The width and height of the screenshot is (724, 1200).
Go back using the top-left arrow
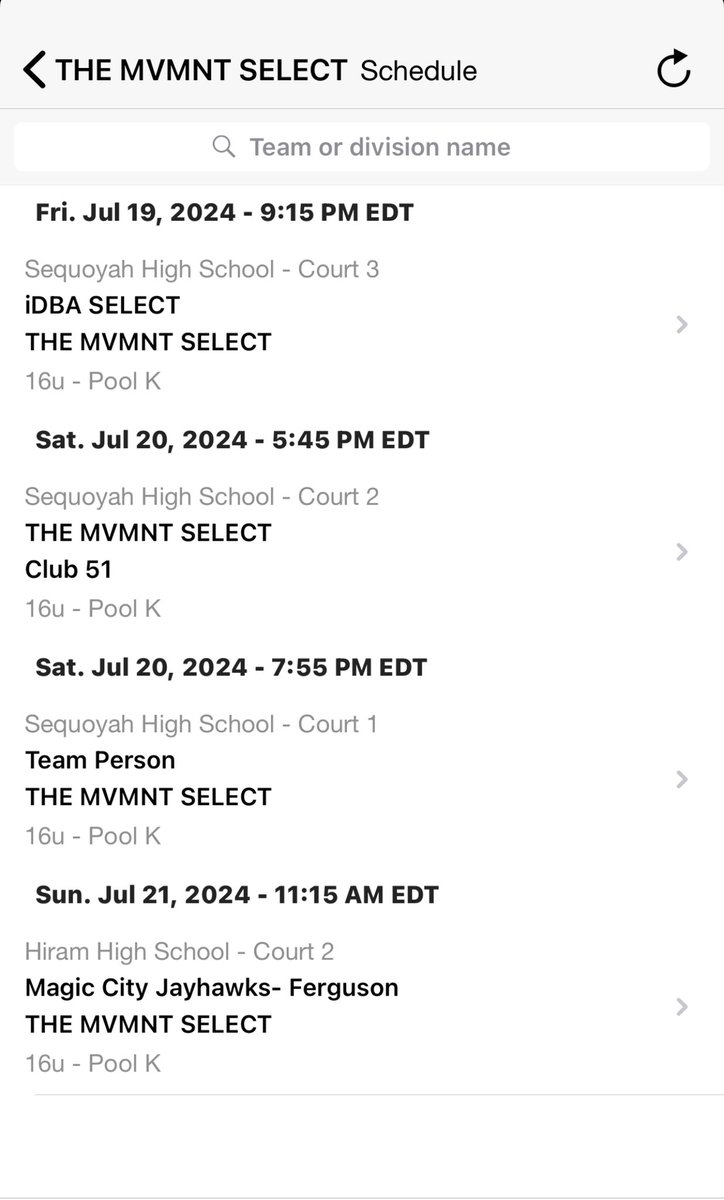coord(35,70)
